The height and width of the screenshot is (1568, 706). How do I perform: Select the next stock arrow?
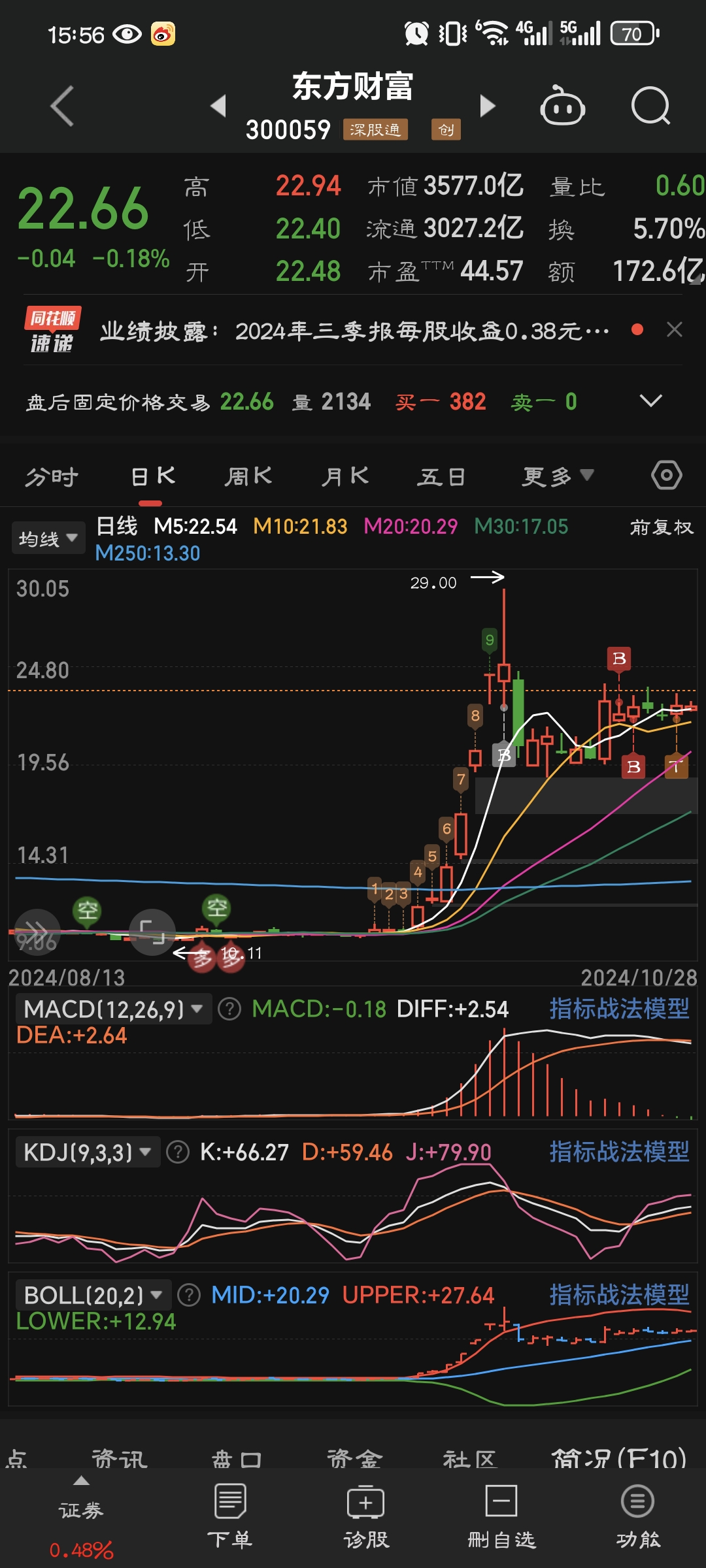pos(486,106)
